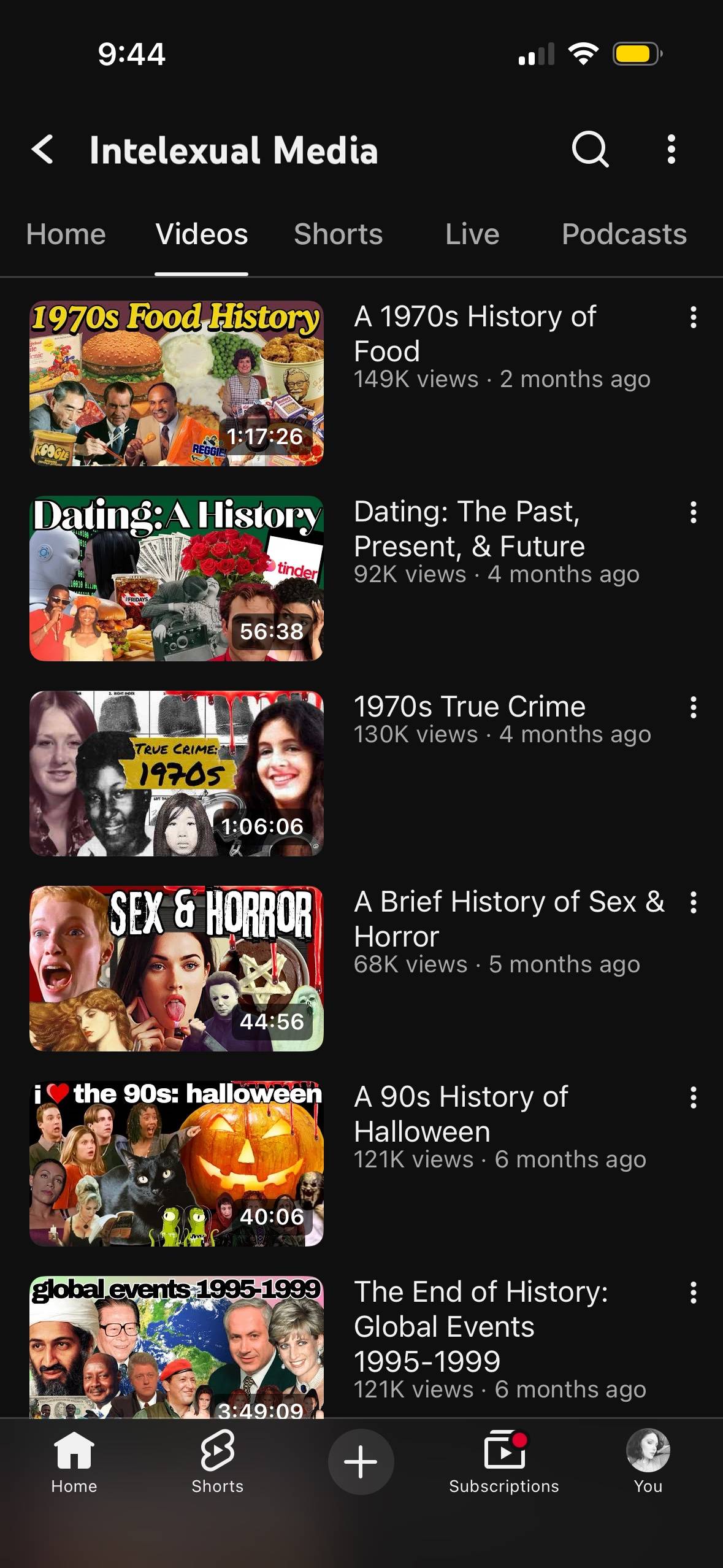Open the channel overflow menu in header

(x=671, y=149)
